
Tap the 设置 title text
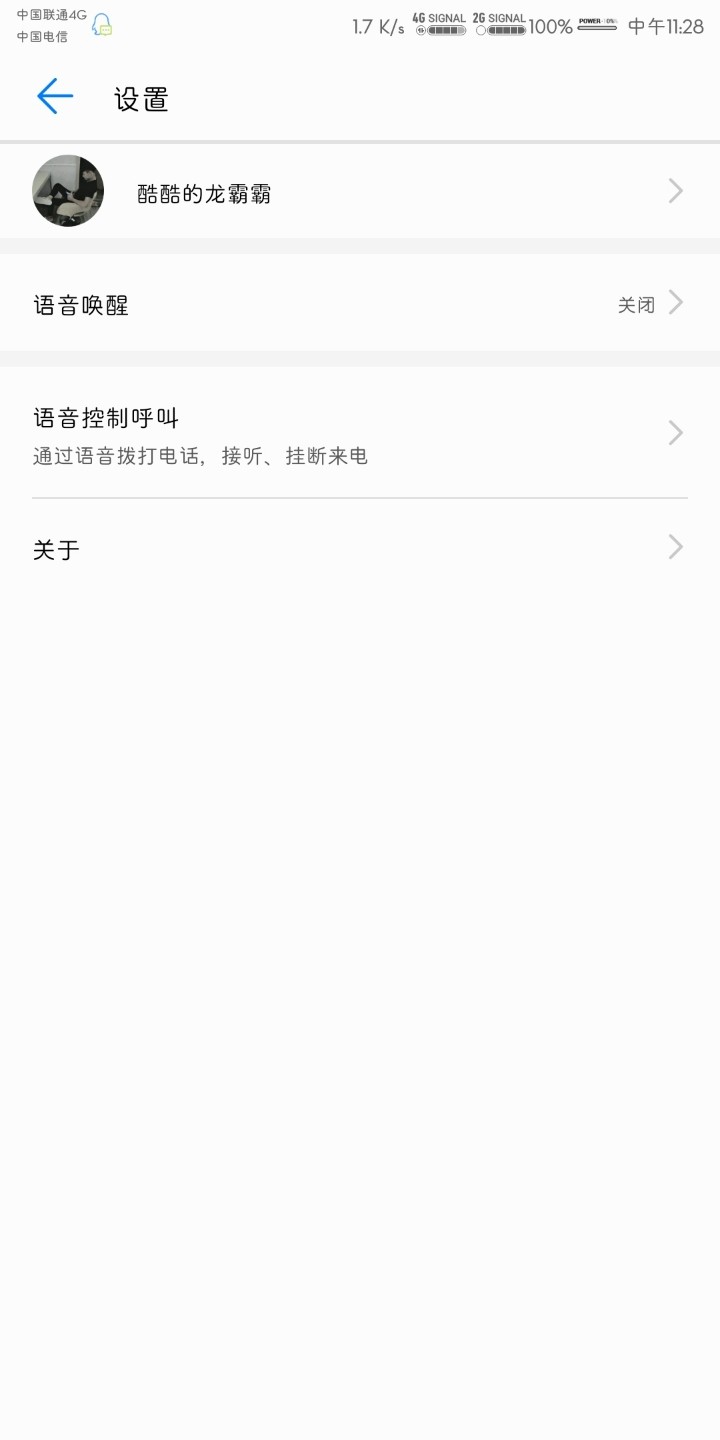click(141, 99)
